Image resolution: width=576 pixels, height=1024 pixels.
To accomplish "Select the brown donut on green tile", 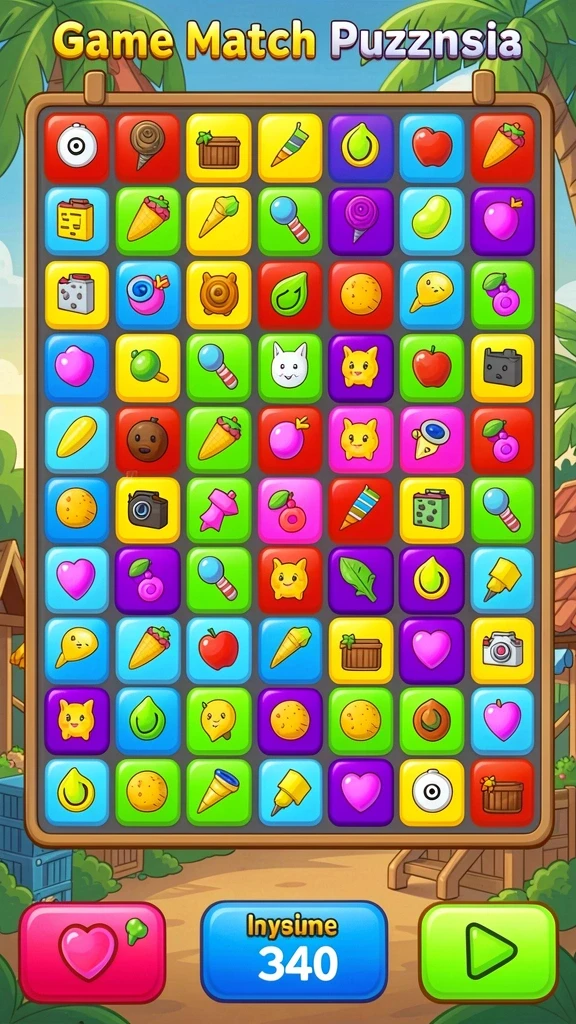I will pos(432,721).
